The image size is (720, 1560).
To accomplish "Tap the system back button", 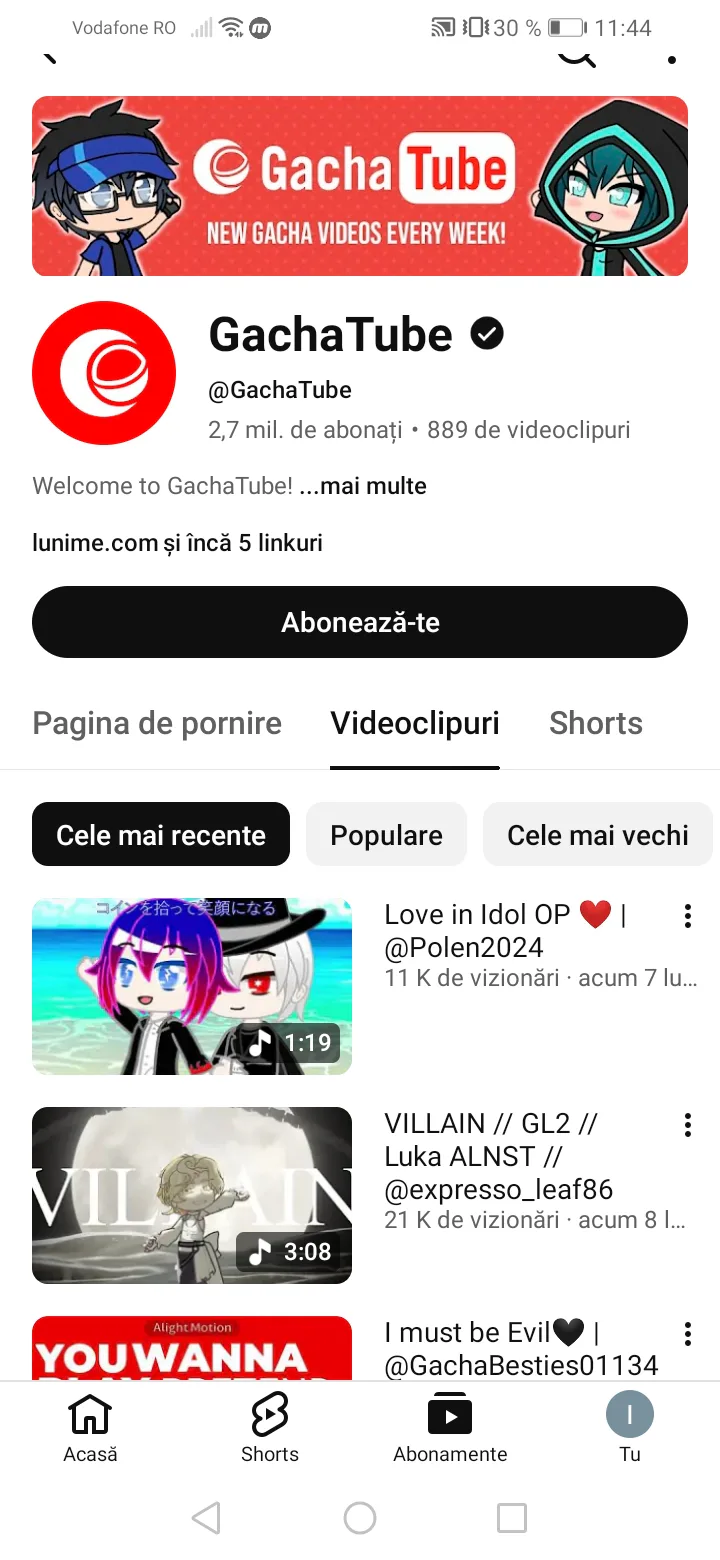I will tap(206, 1518).
